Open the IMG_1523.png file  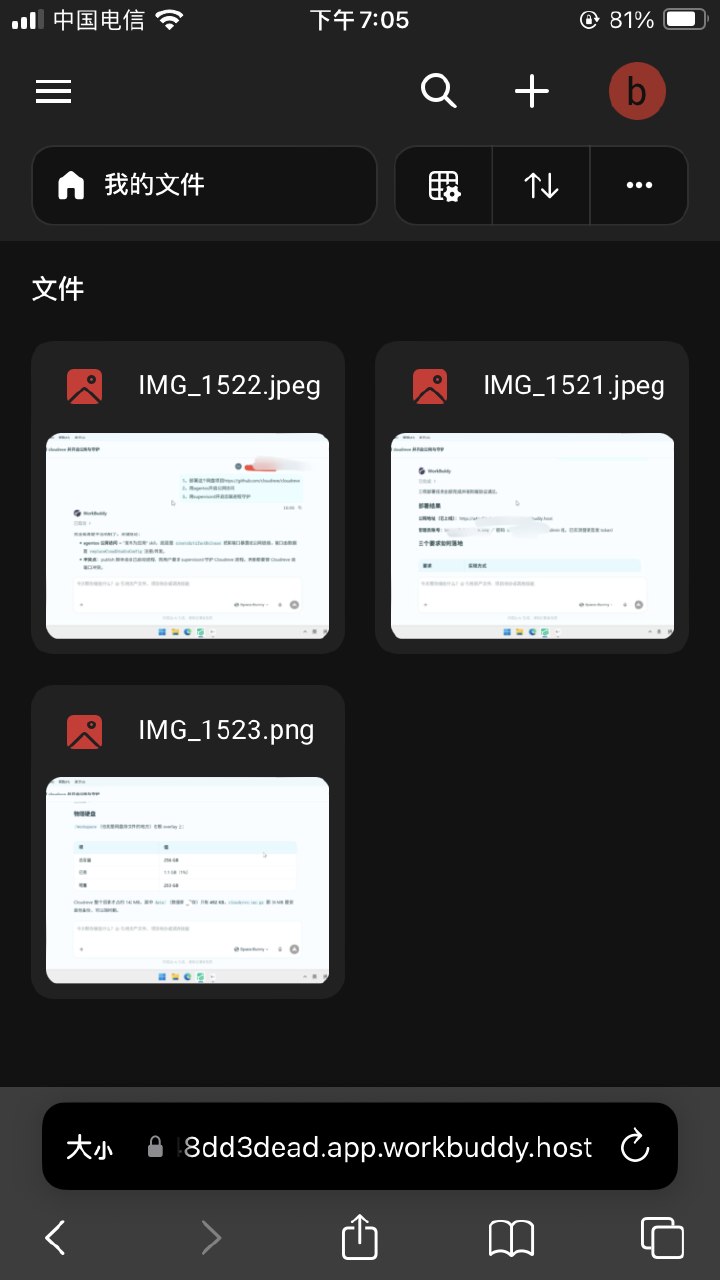[188, 842]
